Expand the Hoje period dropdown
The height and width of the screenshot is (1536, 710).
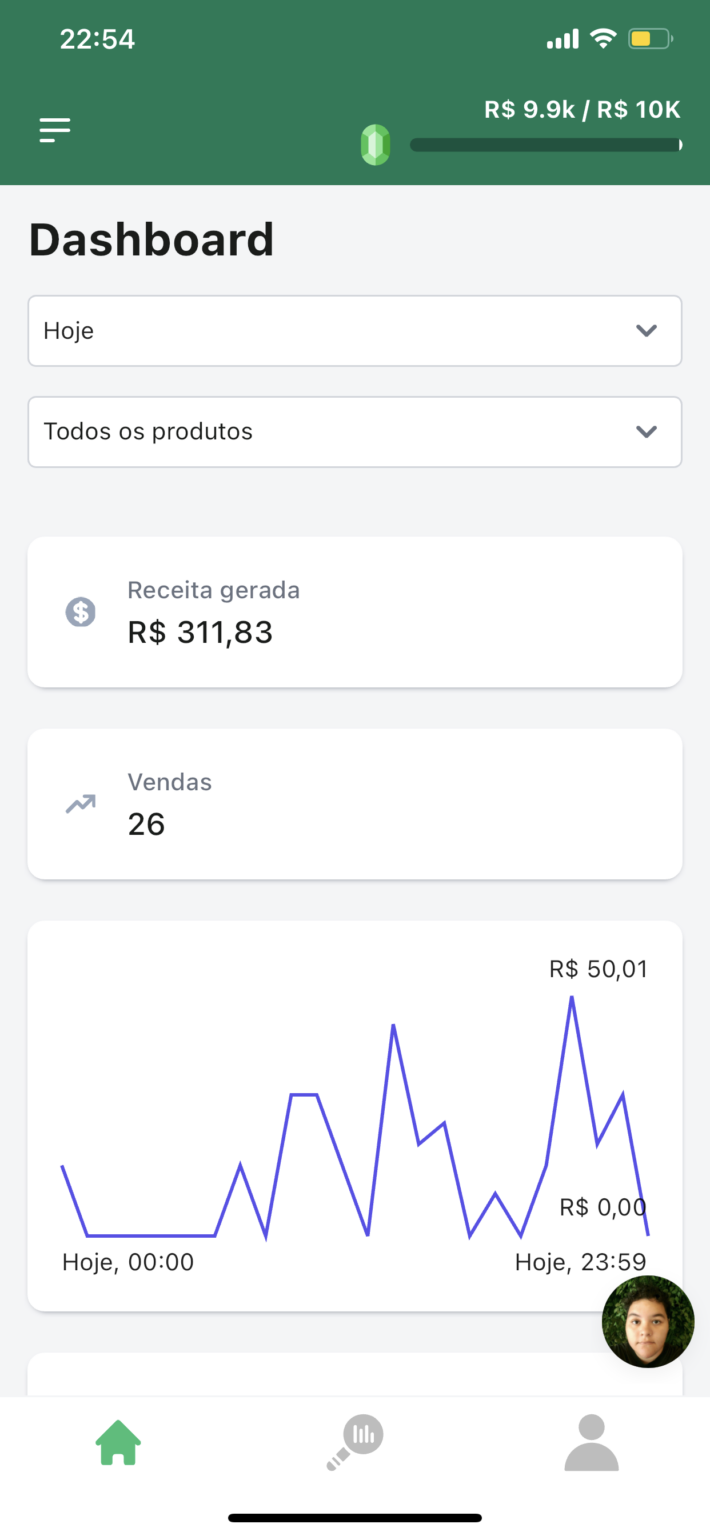coord(355,331)
